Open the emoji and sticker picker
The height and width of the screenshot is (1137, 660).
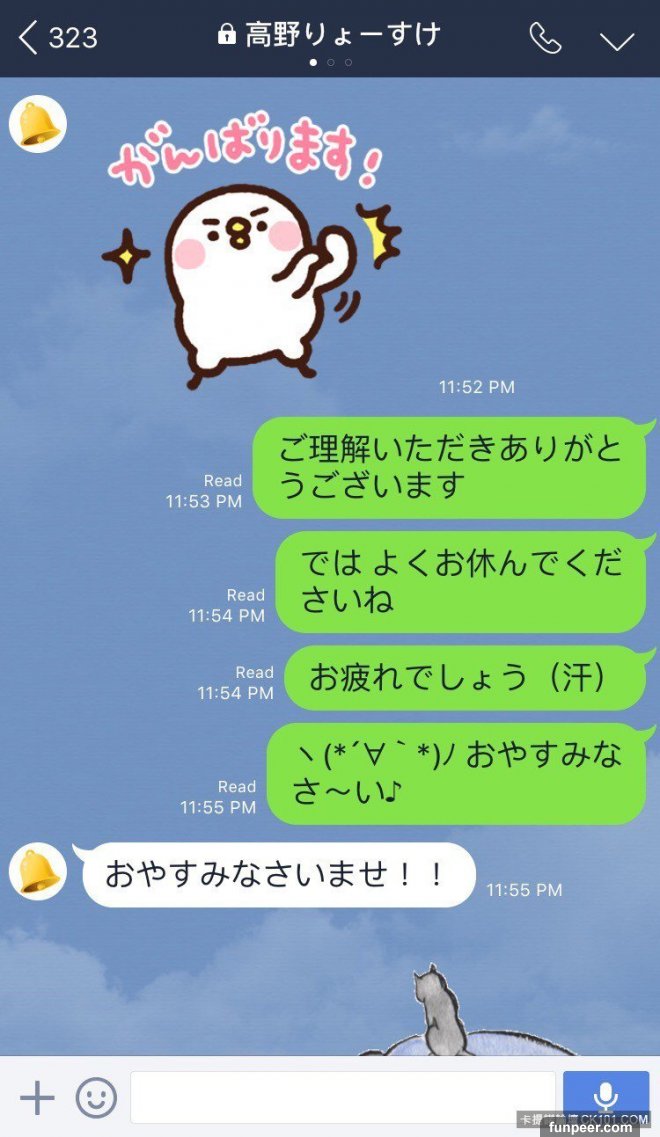click(96, 1098)
